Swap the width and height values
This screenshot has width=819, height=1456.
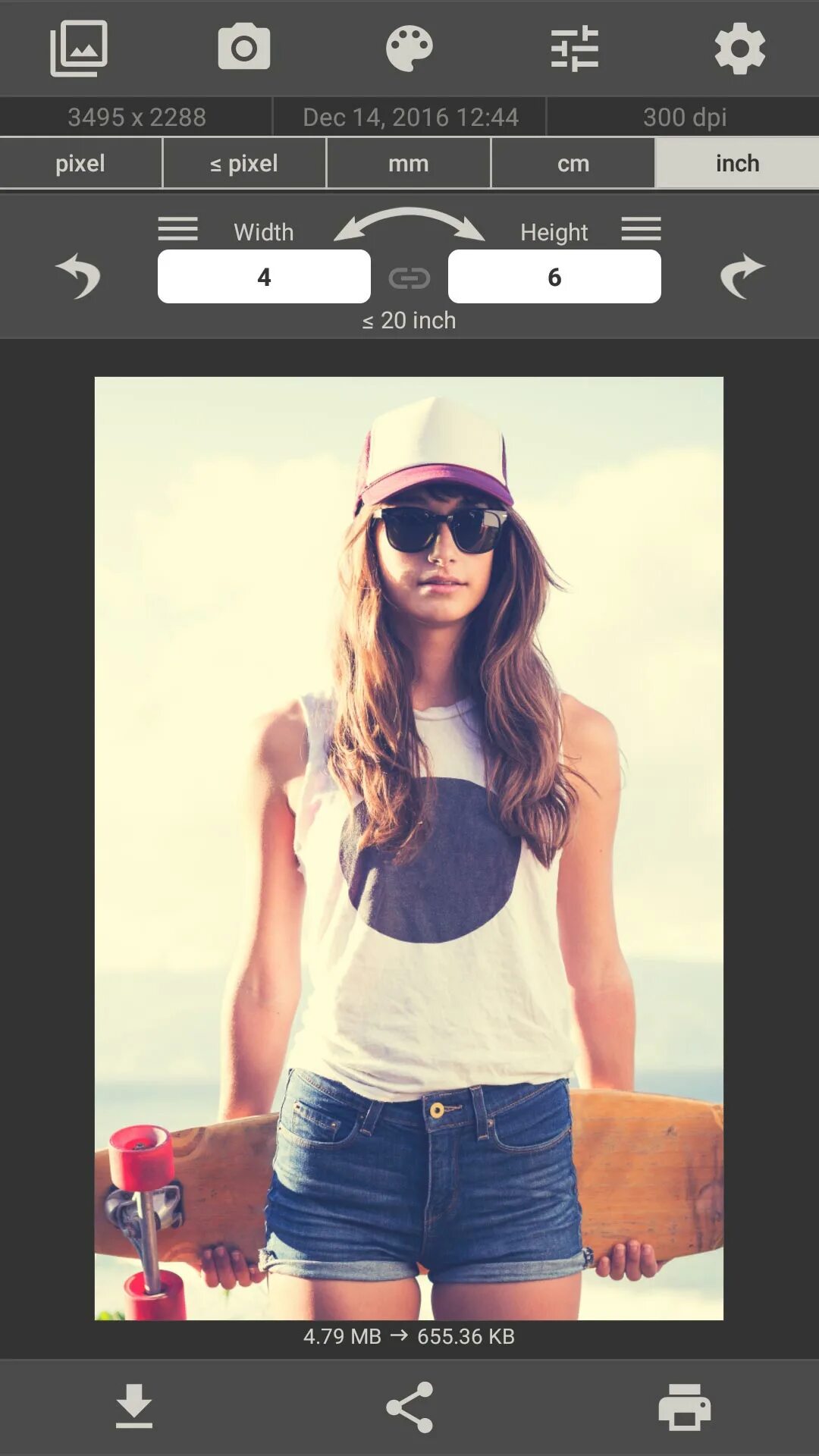(x=409, y=224)
